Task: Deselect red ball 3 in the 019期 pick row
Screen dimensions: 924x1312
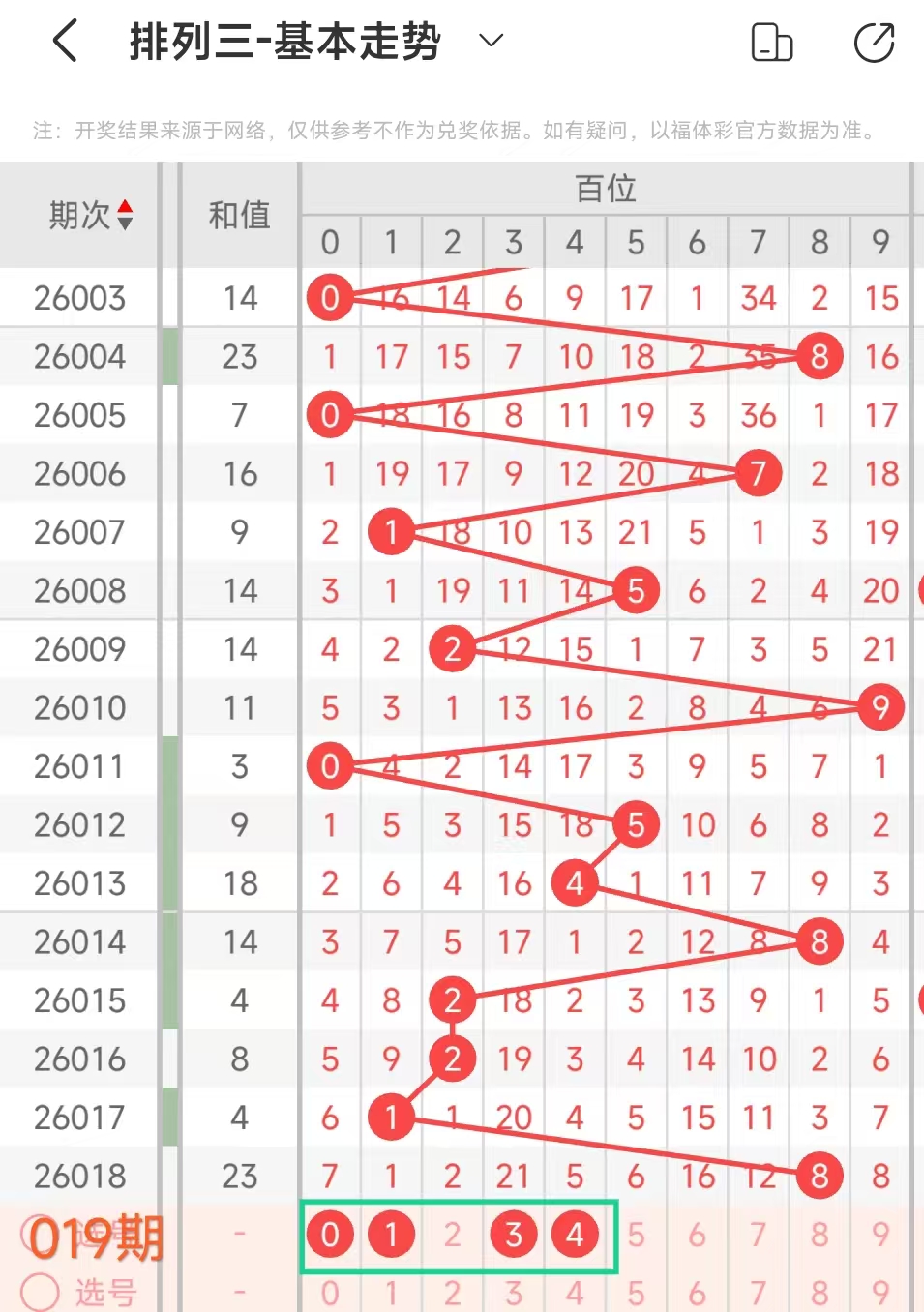Action: coord(514,1235)
